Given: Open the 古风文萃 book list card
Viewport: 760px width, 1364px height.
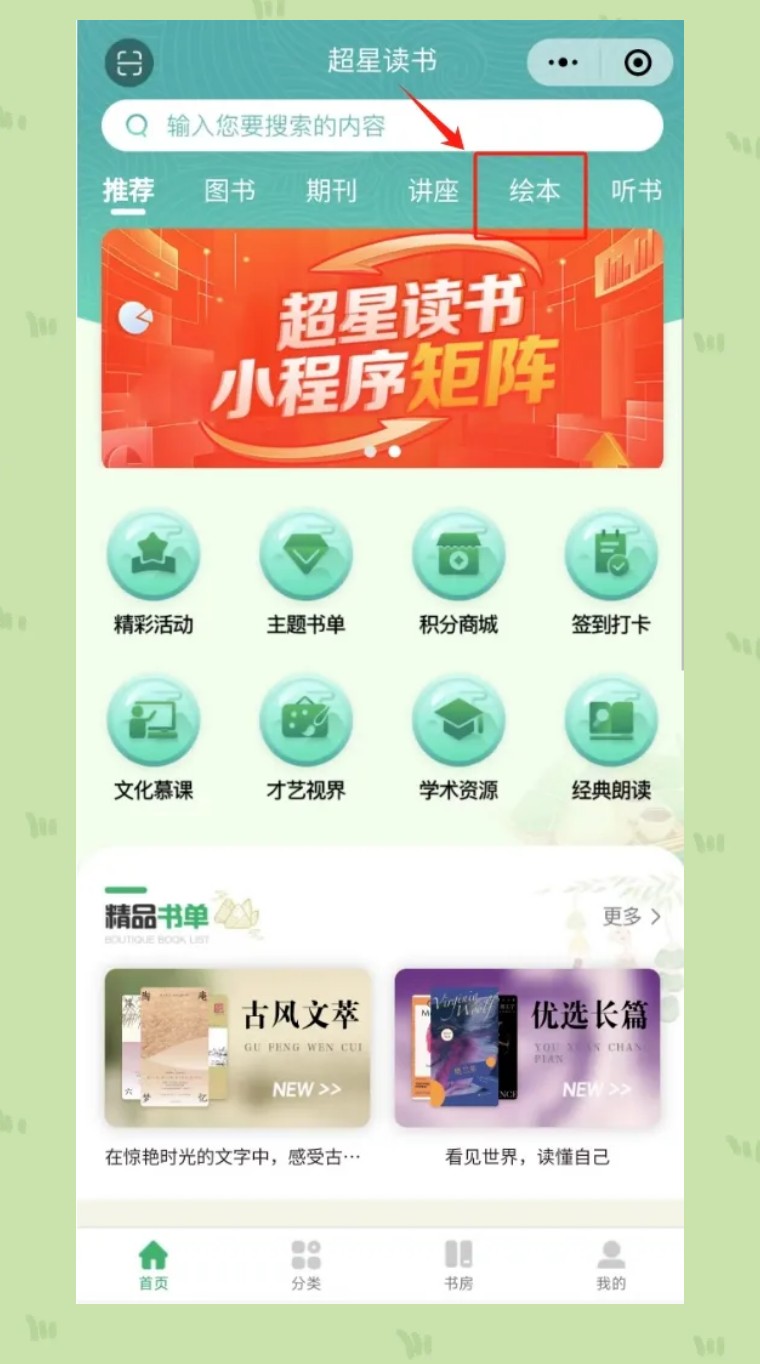Looking at the screenshot, I should 238,1048.
